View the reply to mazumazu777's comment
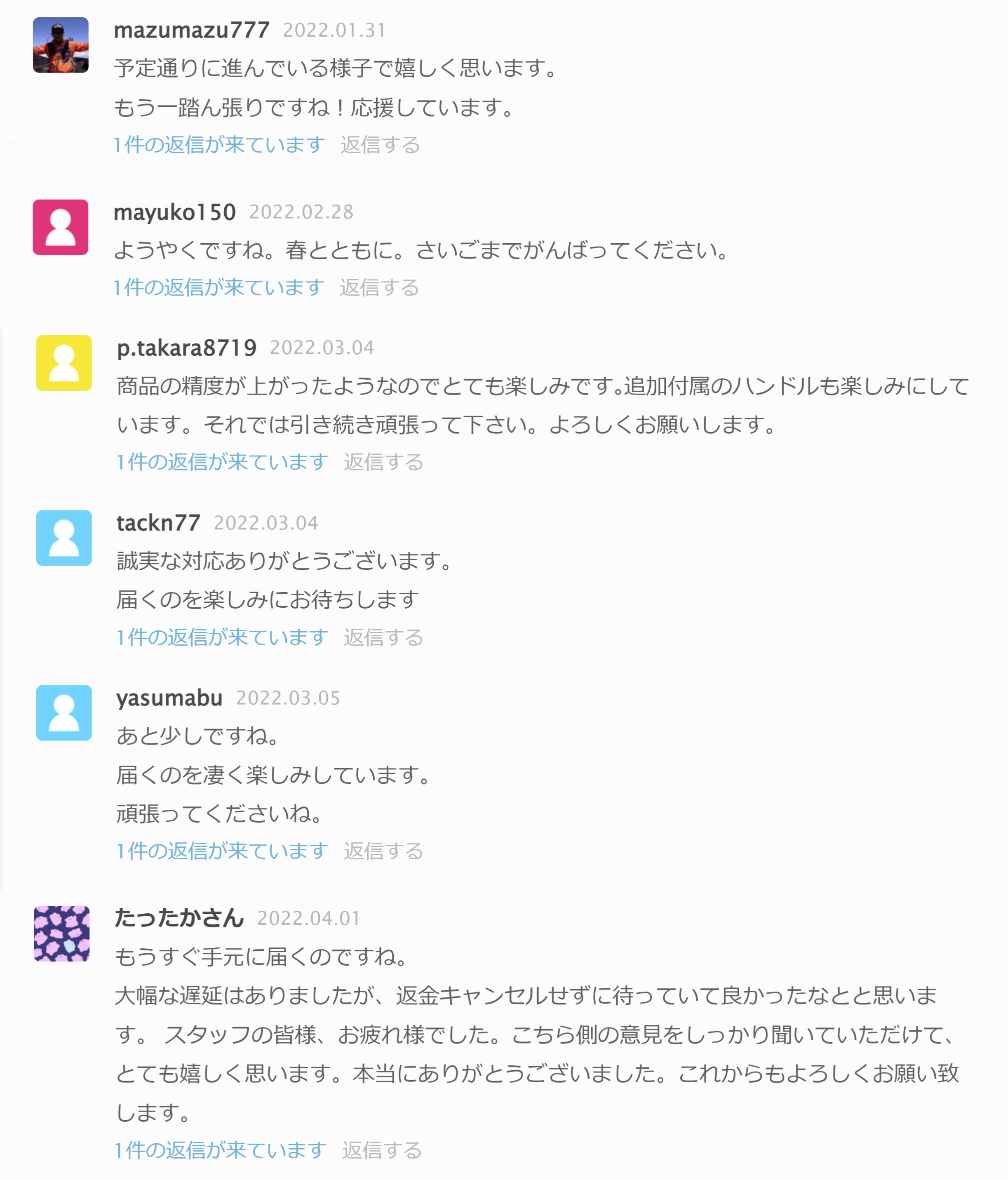The image size is (1008, 1180). tap(219, 145)
